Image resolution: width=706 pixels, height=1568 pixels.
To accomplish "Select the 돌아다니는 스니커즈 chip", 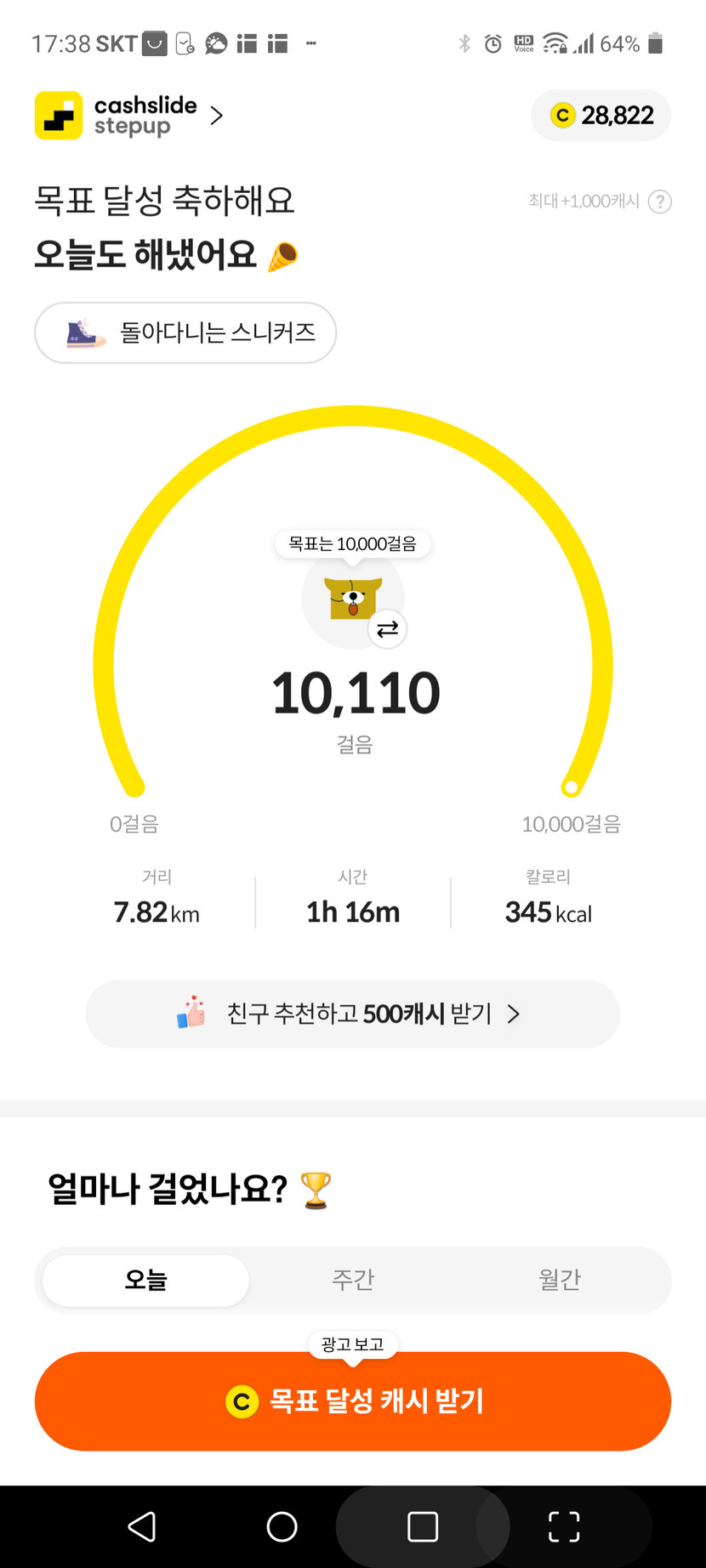I will coord(185,332).
